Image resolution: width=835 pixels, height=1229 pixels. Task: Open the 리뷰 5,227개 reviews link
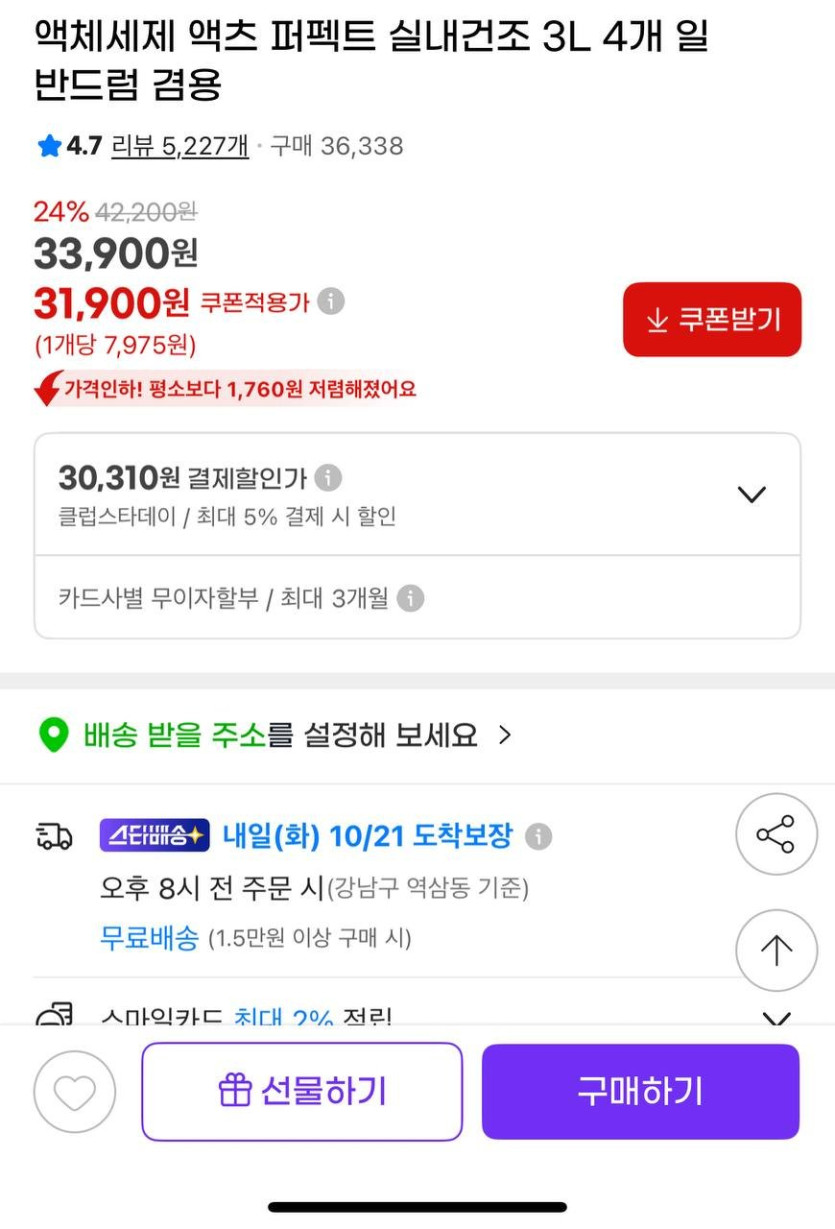coord(179,146)
